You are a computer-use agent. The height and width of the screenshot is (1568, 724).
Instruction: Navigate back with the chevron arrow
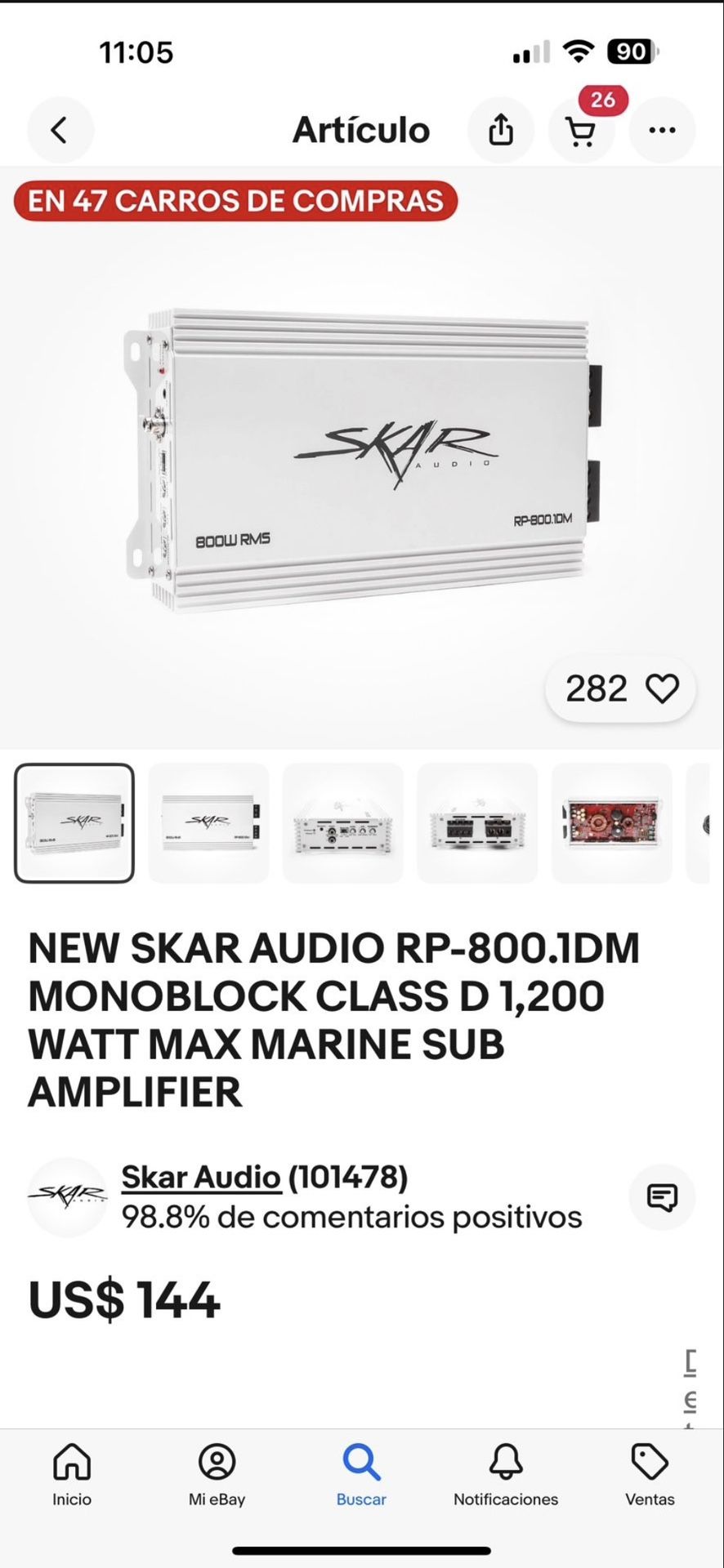click(60, 130)
